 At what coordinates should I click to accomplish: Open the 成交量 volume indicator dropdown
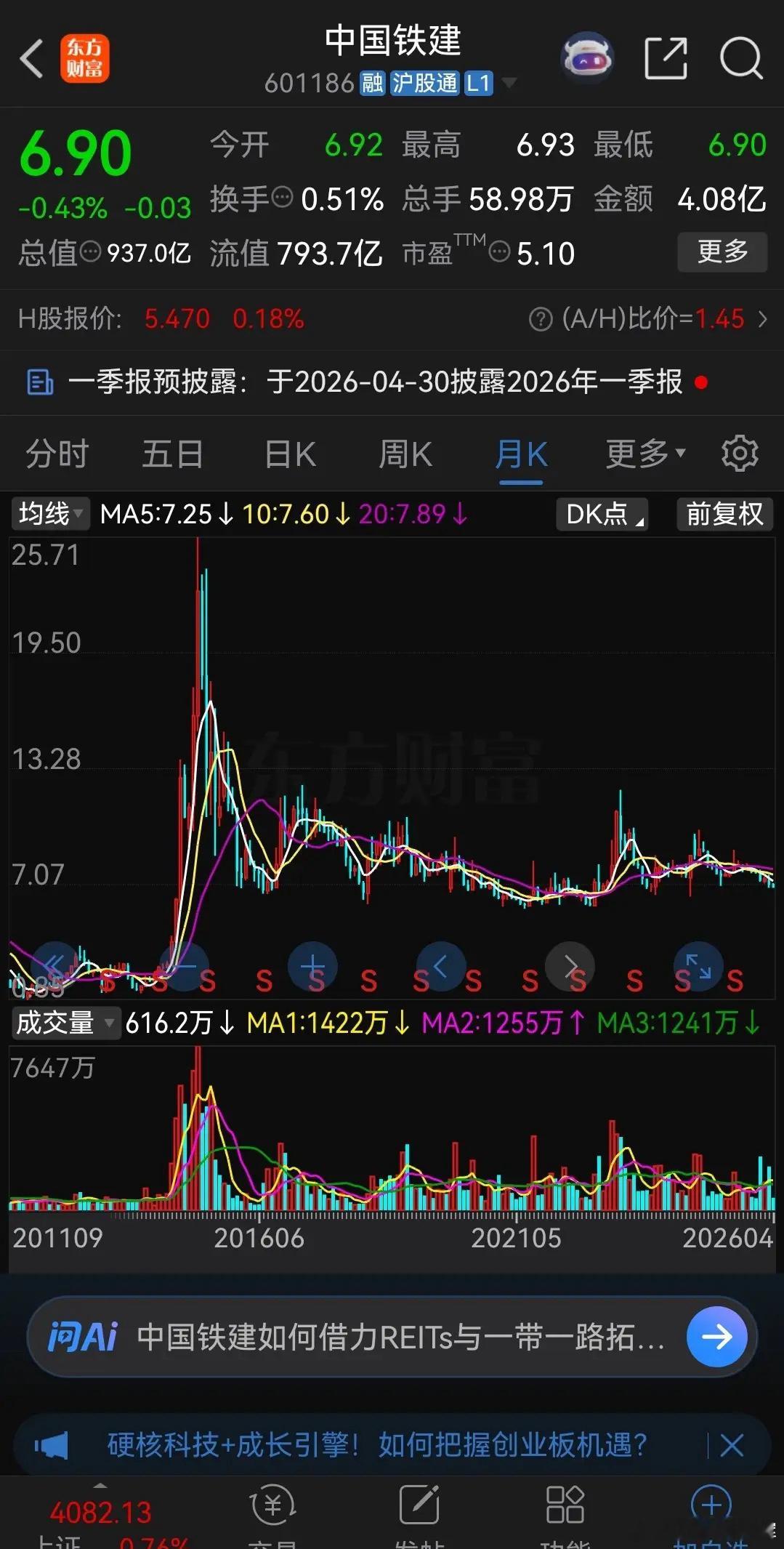click(64, 1023)
